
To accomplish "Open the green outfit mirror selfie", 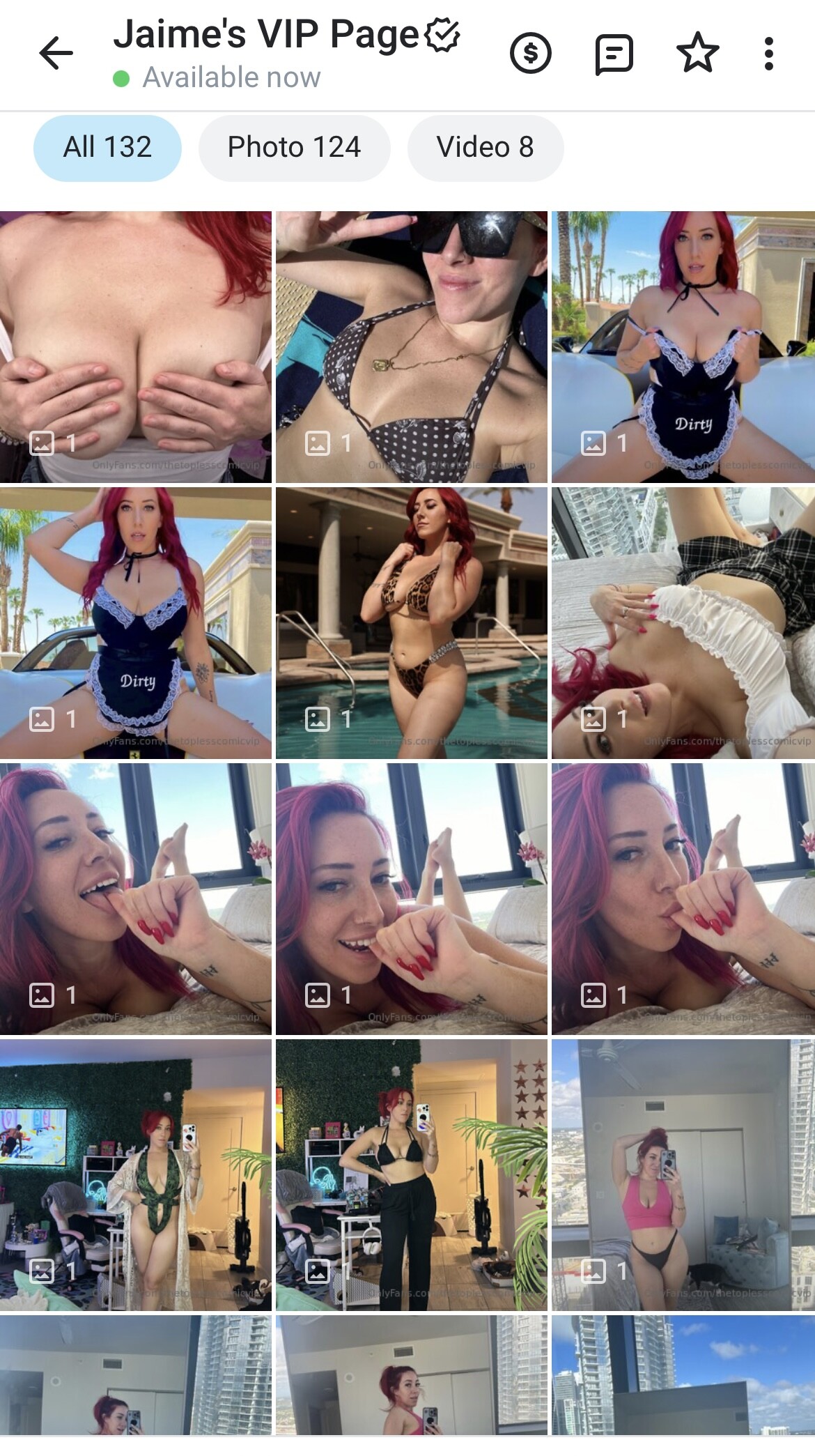I will click(136, 1175).
